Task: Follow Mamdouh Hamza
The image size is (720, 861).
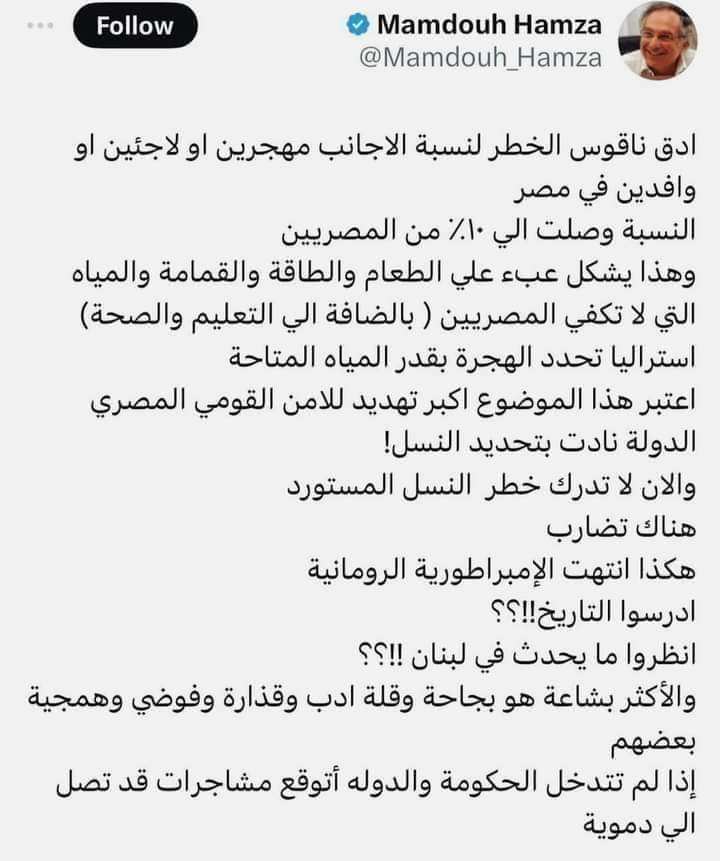Action: 135,28
